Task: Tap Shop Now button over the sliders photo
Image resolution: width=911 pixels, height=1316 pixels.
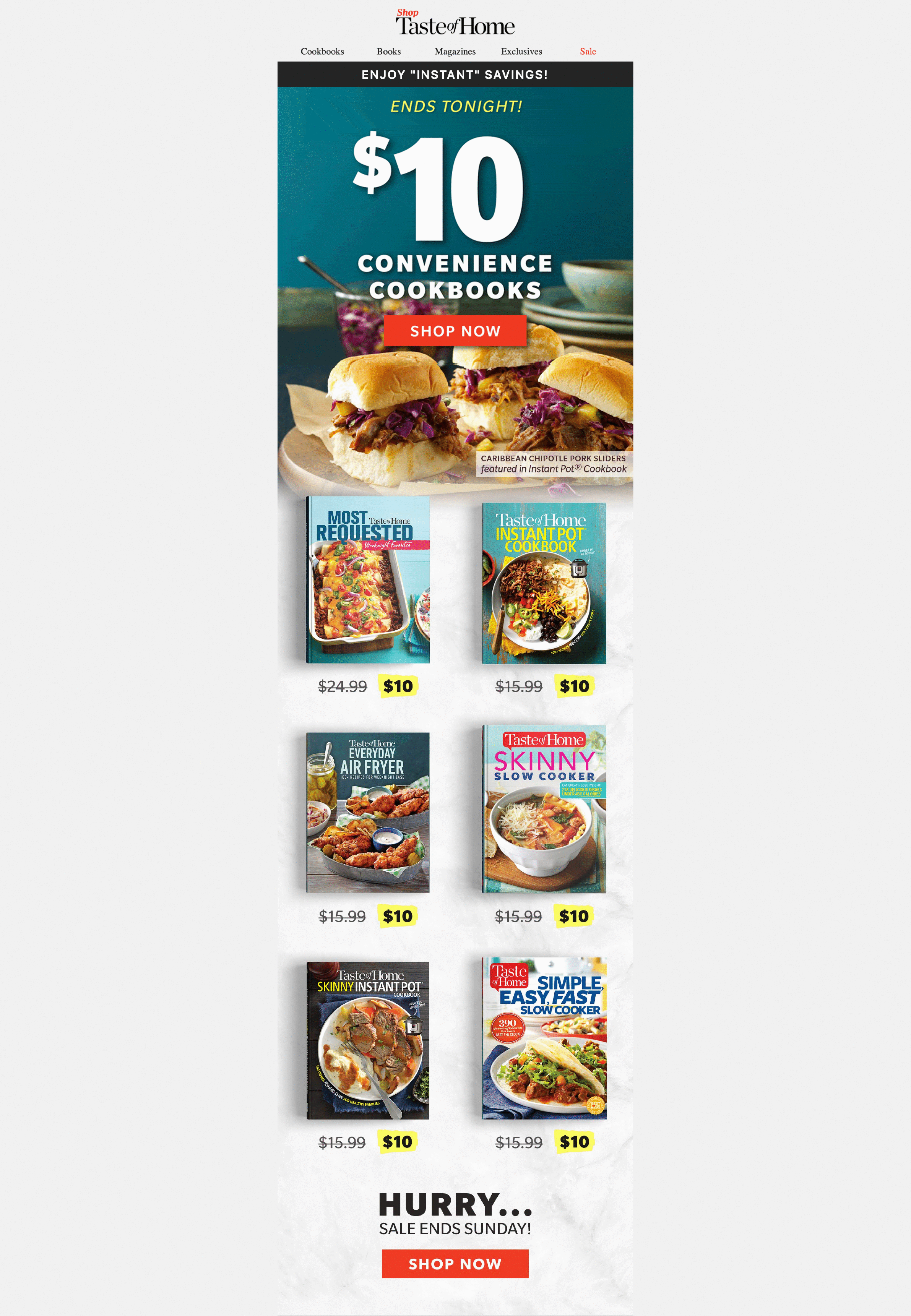Action: point(455,331)
